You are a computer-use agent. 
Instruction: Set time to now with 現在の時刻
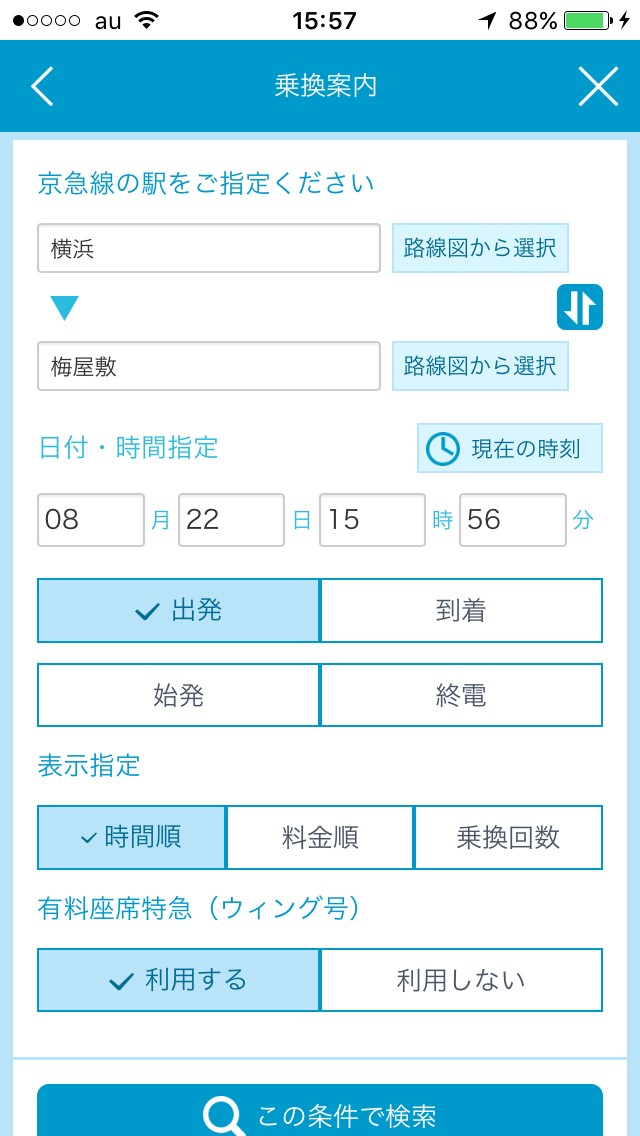tap(510, 448)
